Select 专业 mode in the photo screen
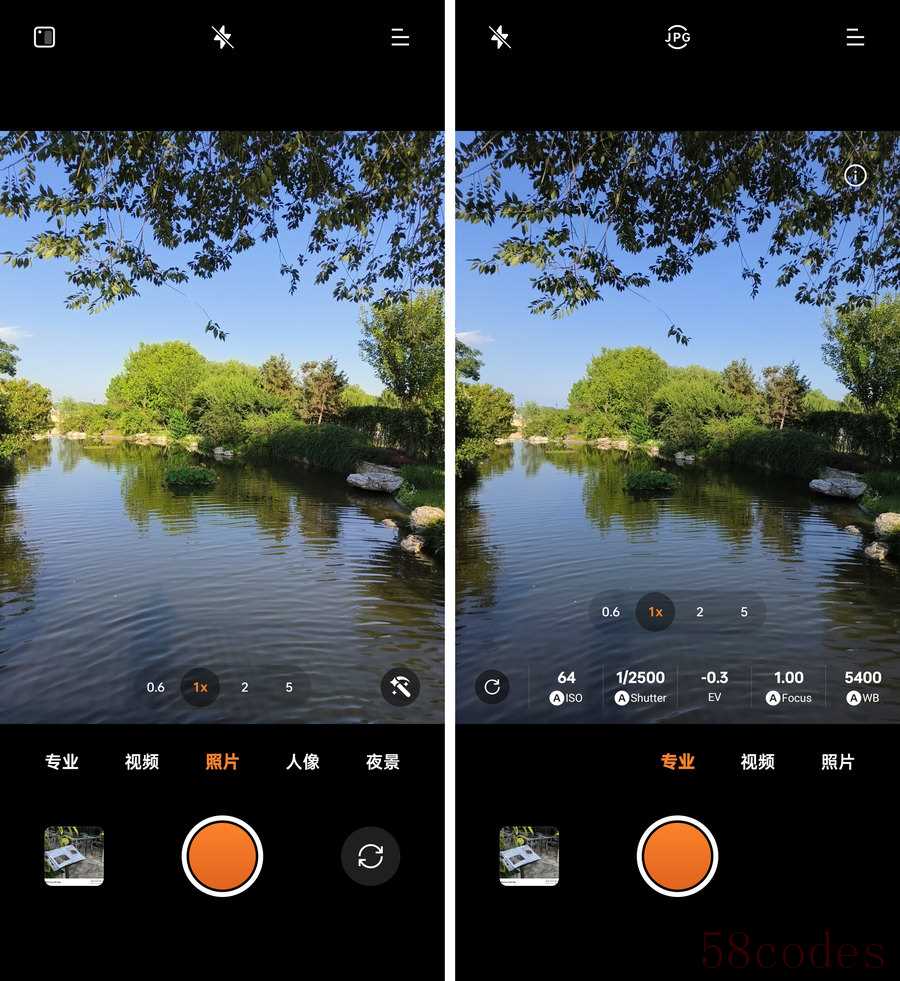This screenshot has width=900, height=981. coord(62,762)
